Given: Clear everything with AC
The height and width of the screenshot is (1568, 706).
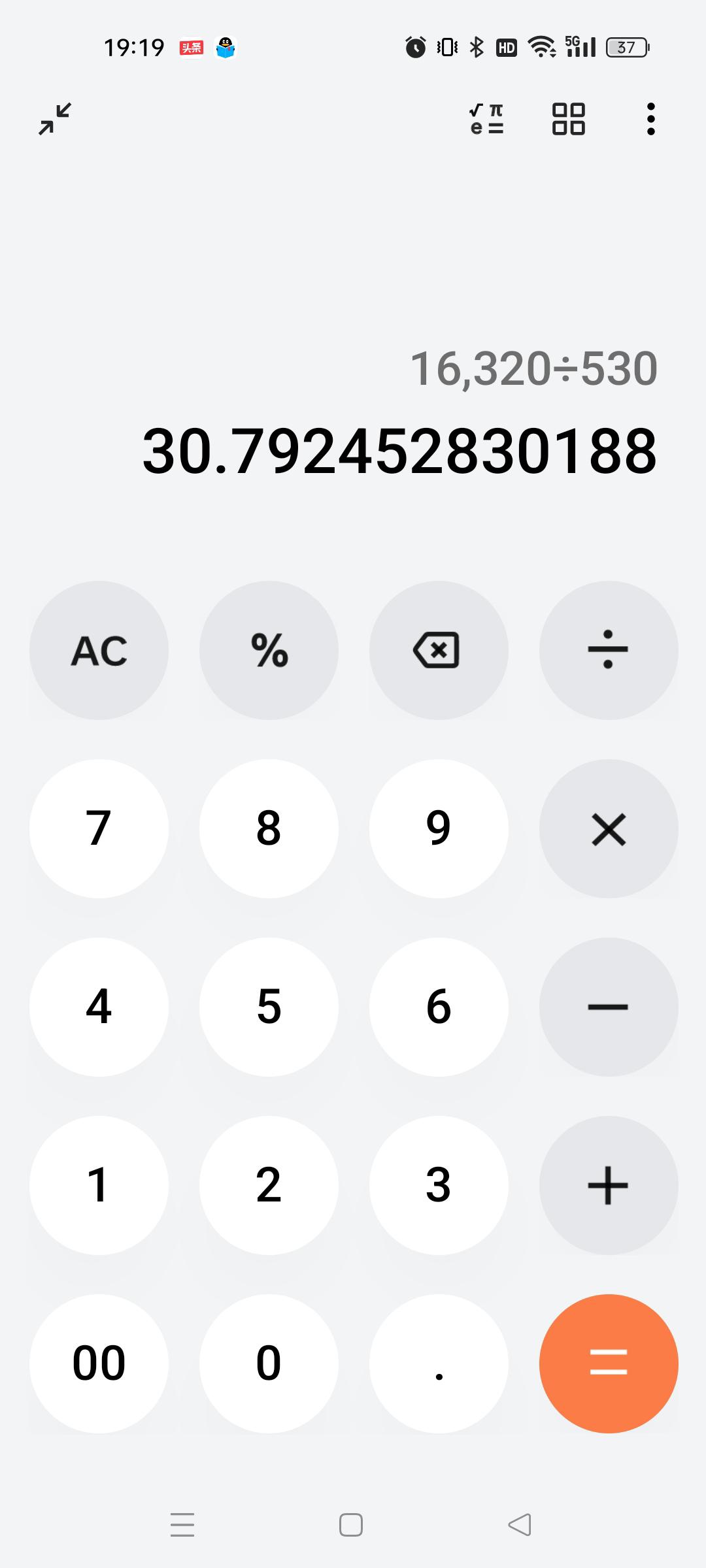Looking at the screenshot, I should tap(99, 650).
